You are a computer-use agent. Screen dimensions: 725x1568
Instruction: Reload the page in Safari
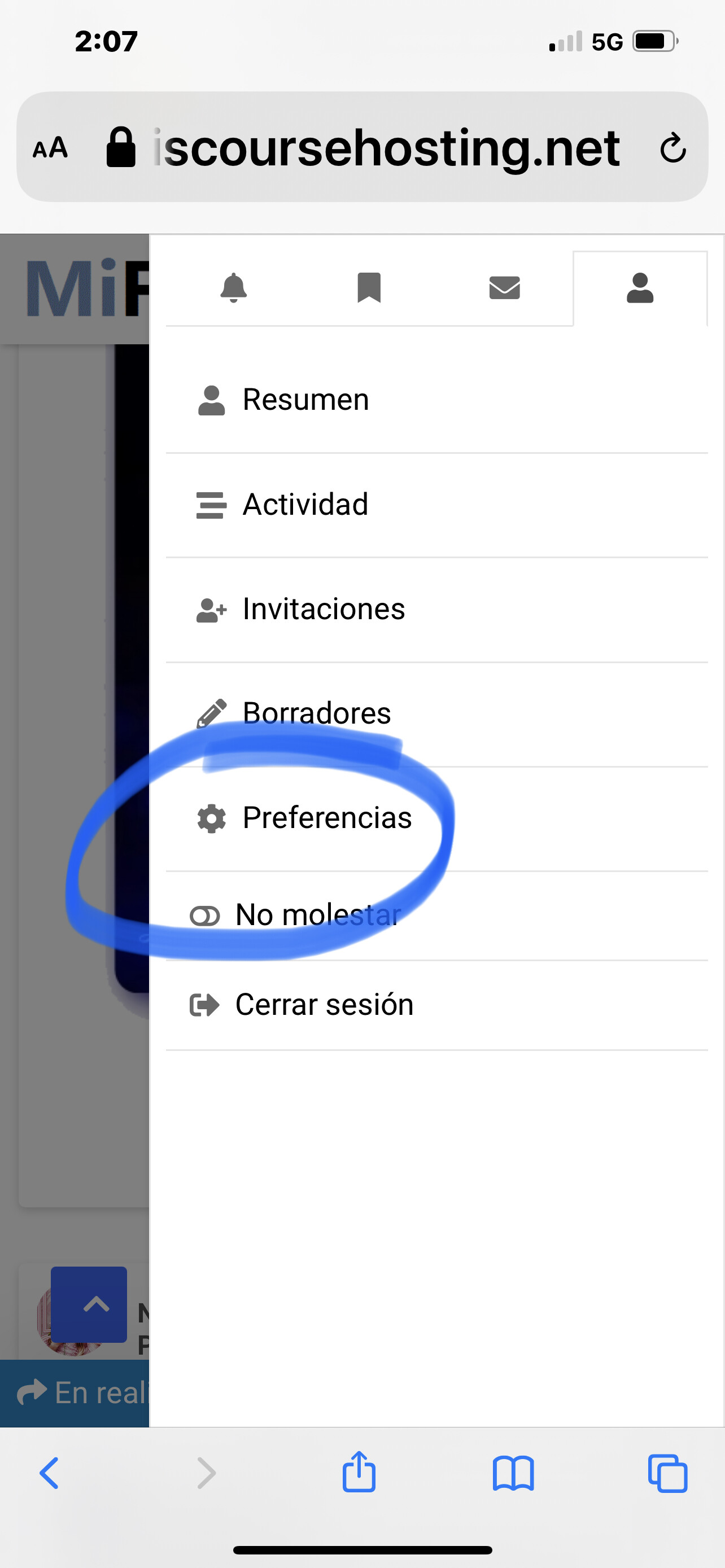(x=672, y=148)
